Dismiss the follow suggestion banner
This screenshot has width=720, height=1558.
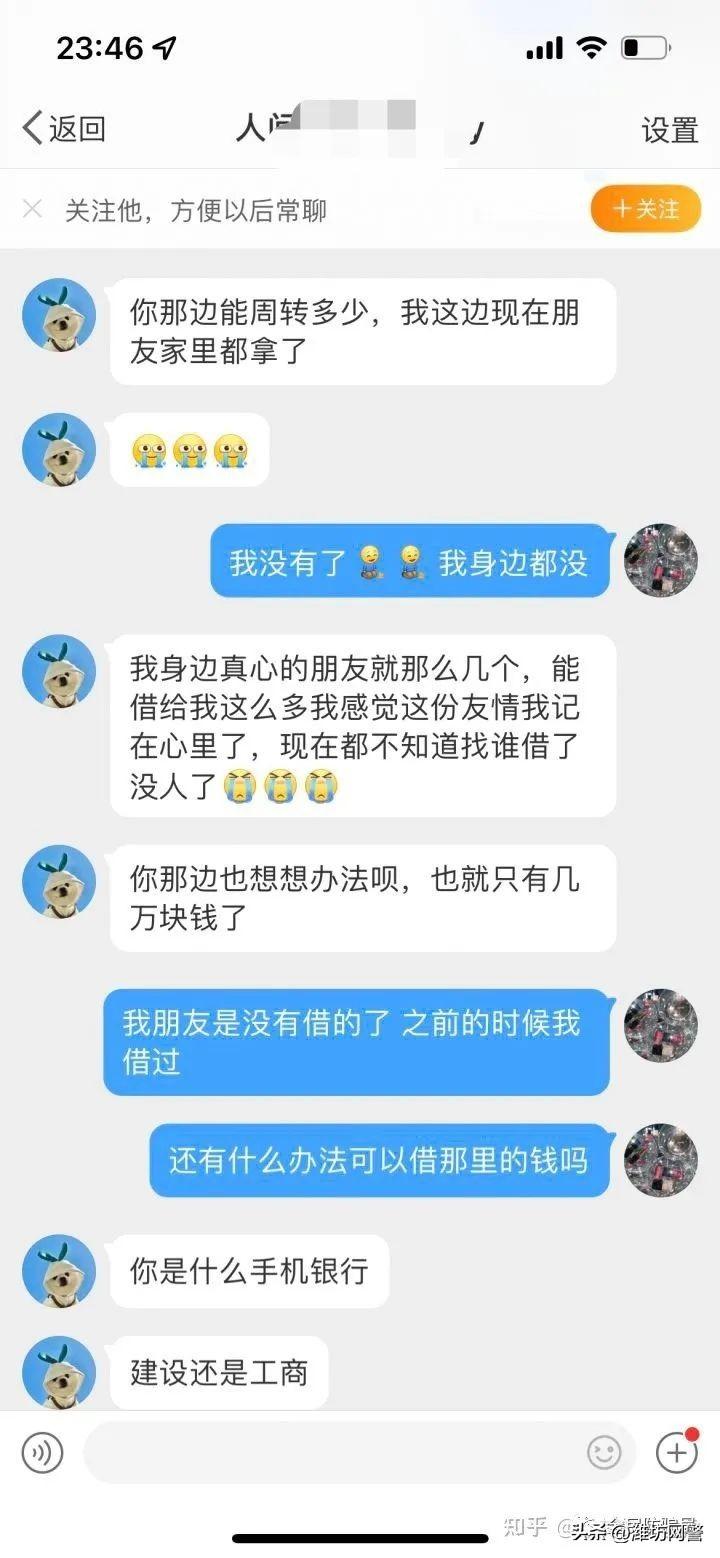33,209
